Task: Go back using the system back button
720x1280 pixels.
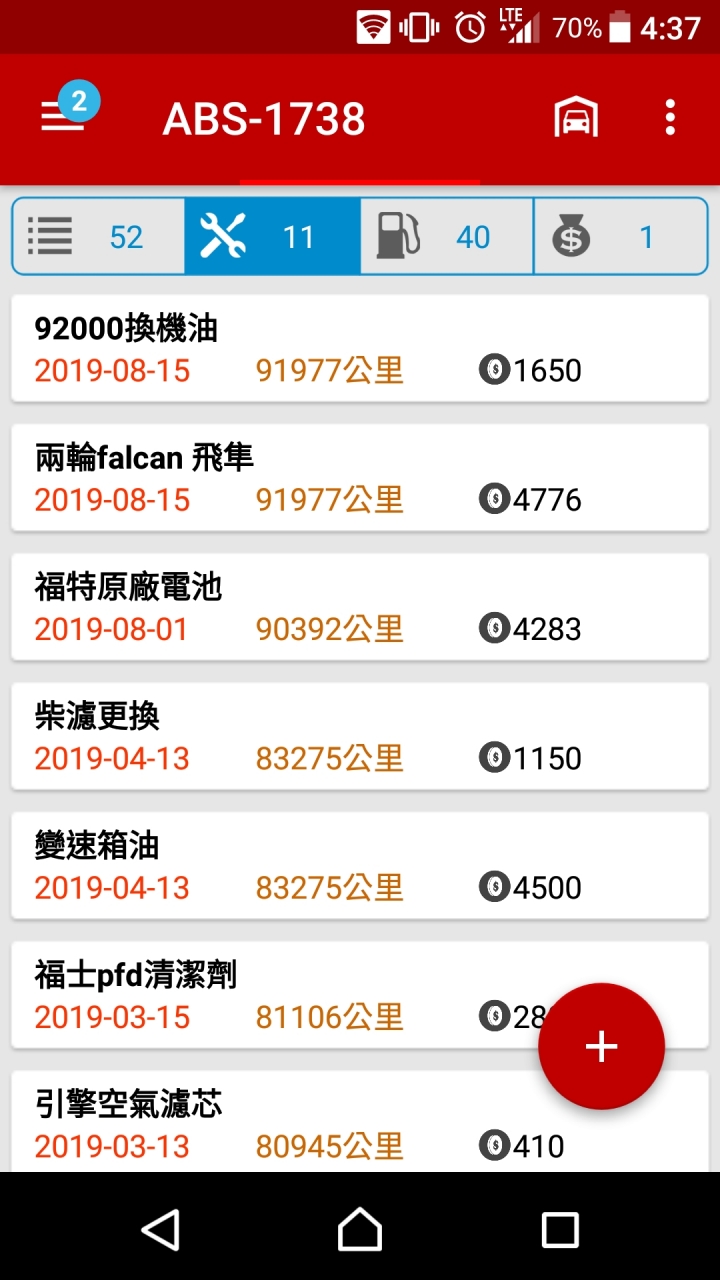Action: click(x=160, y=1229)
